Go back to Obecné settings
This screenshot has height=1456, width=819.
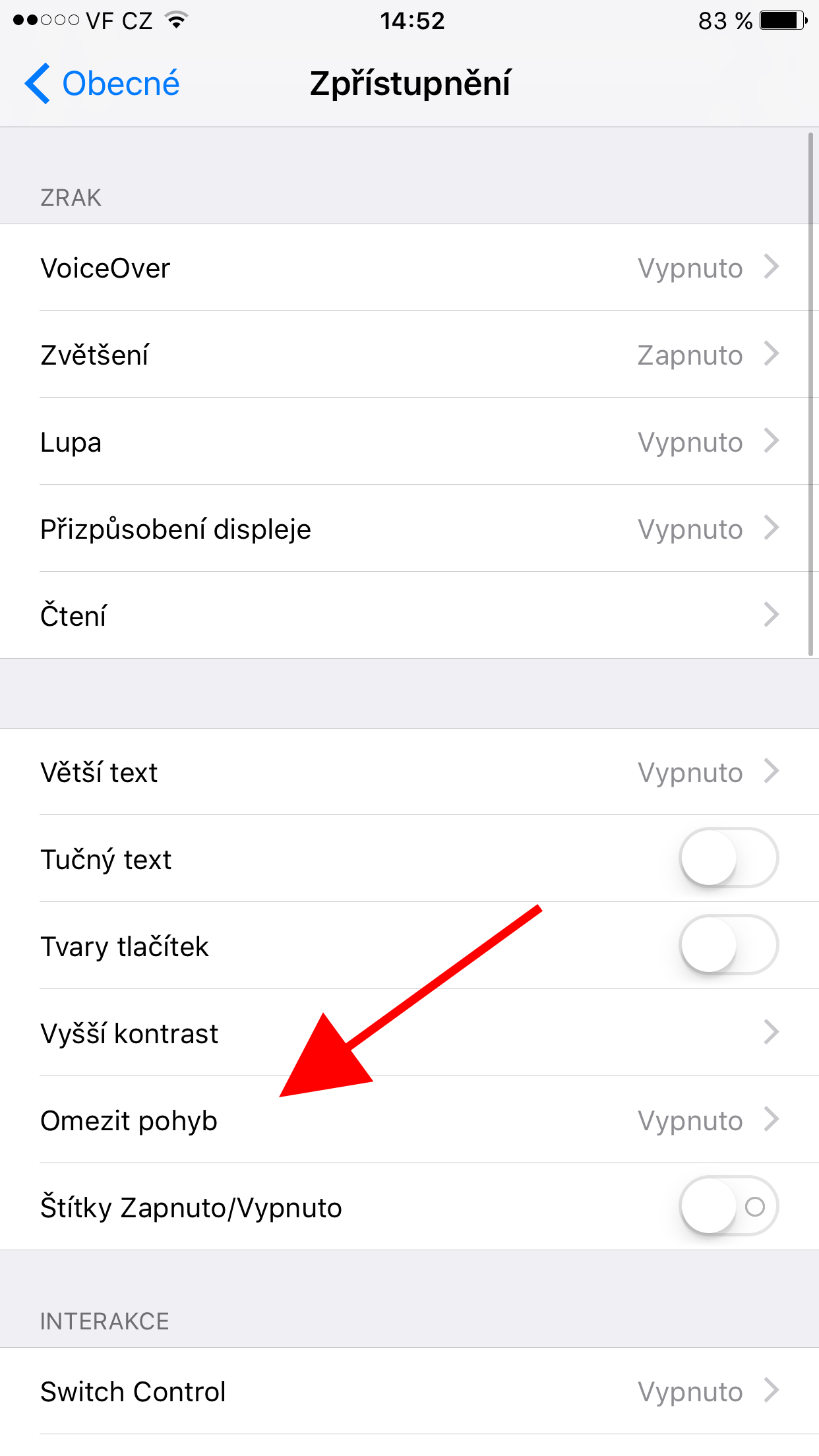pyautogui.click(x=102, y=84)
